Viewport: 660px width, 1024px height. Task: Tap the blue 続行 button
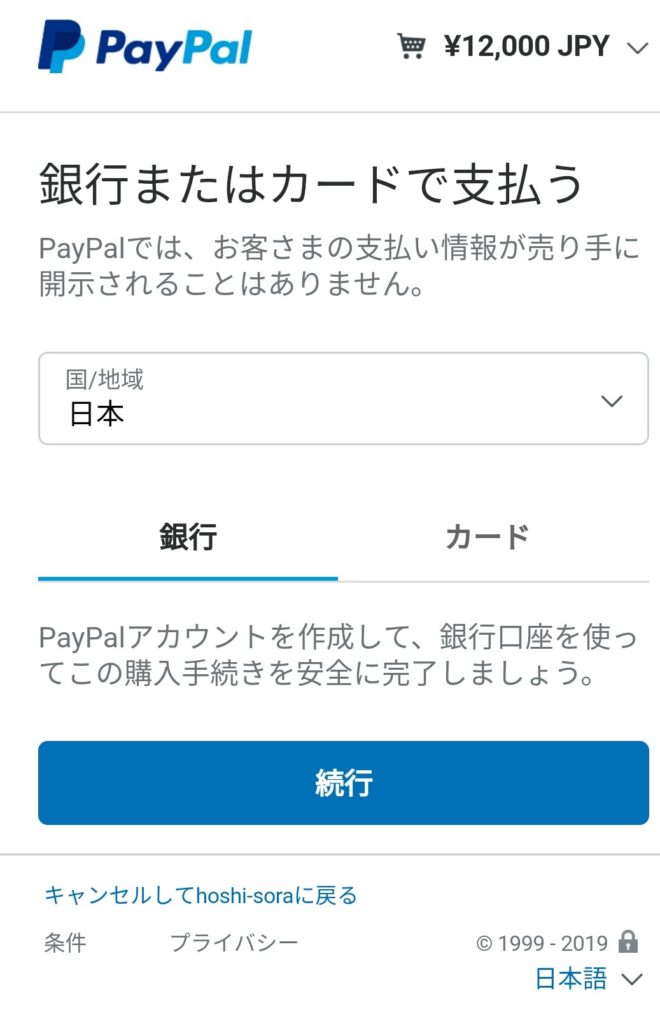click(343, 783)
